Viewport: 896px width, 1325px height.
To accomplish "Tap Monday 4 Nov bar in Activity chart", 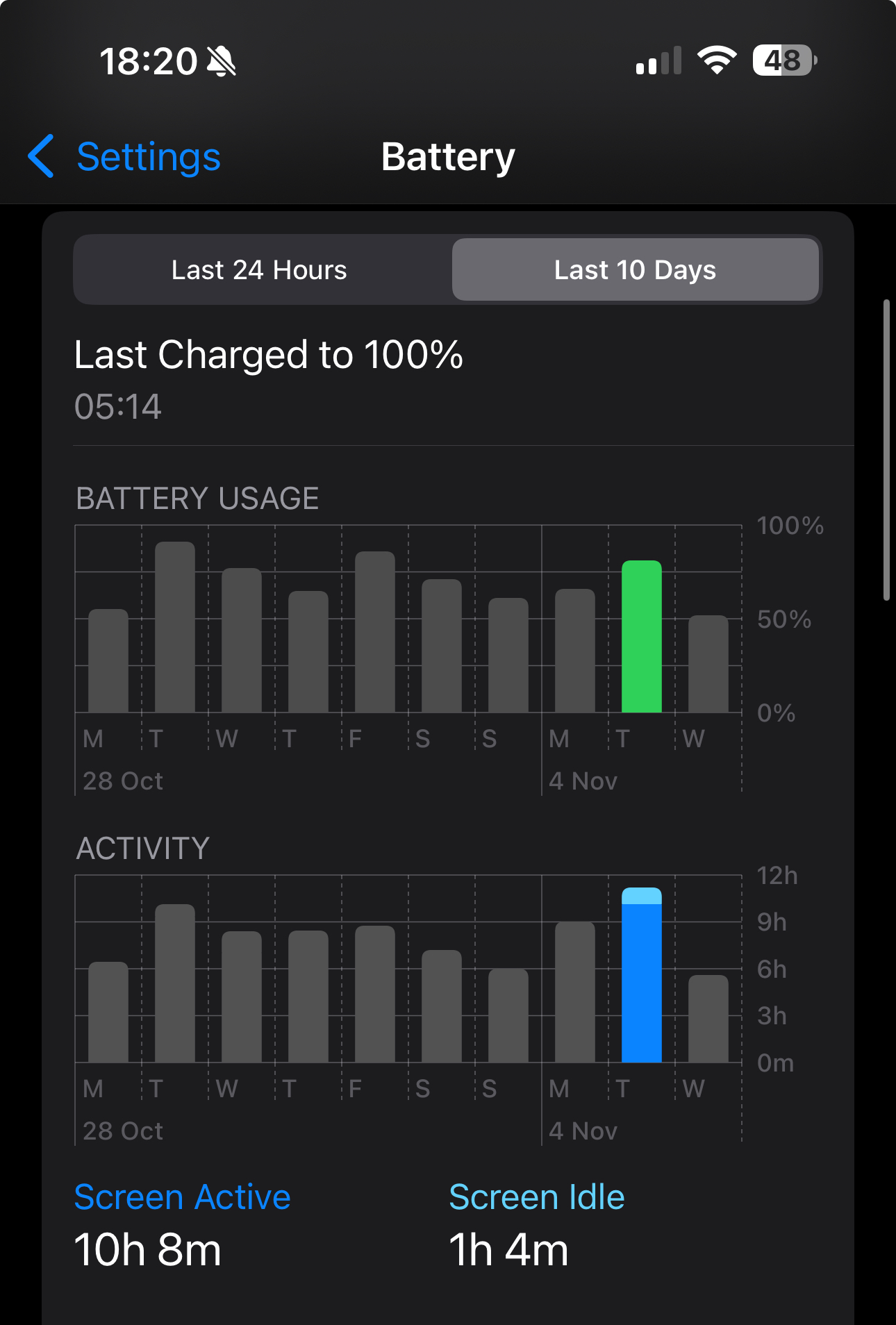I will coord(575,992).
